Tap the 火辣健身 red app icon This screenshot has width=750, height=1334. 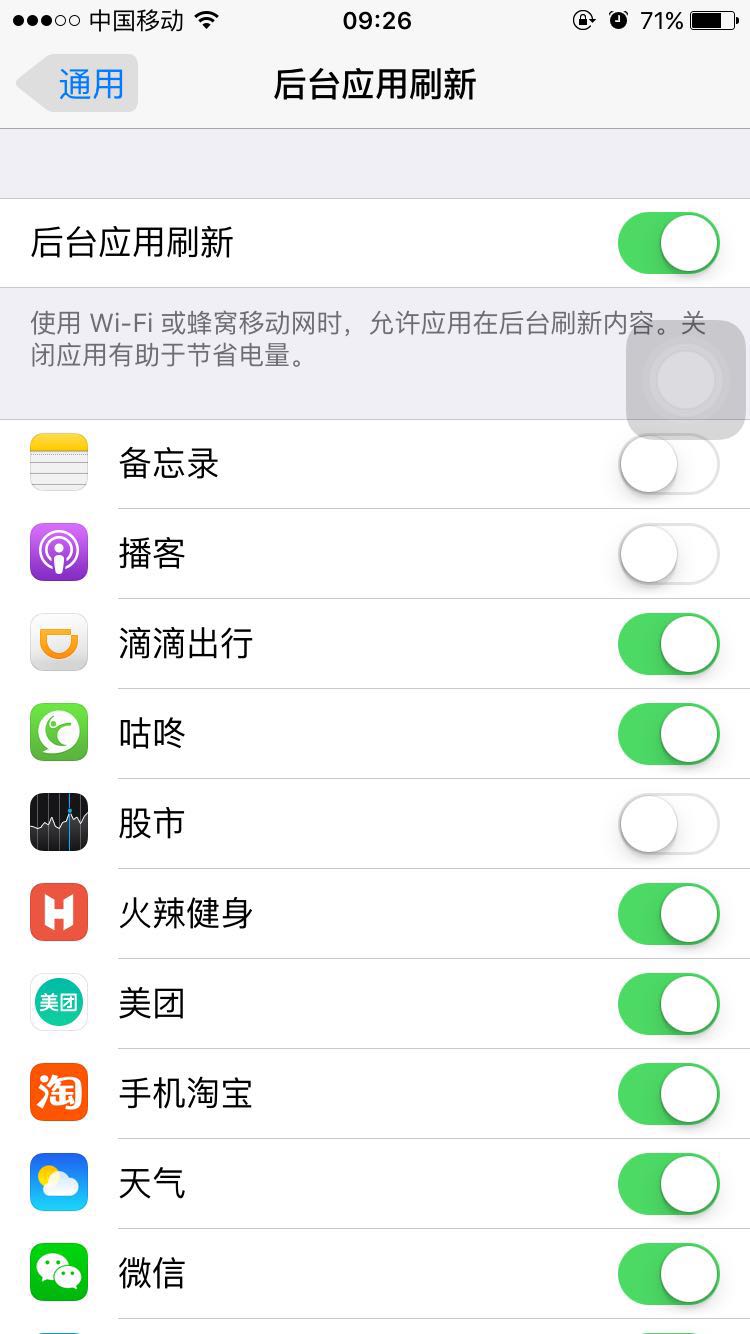click(58, 913)
